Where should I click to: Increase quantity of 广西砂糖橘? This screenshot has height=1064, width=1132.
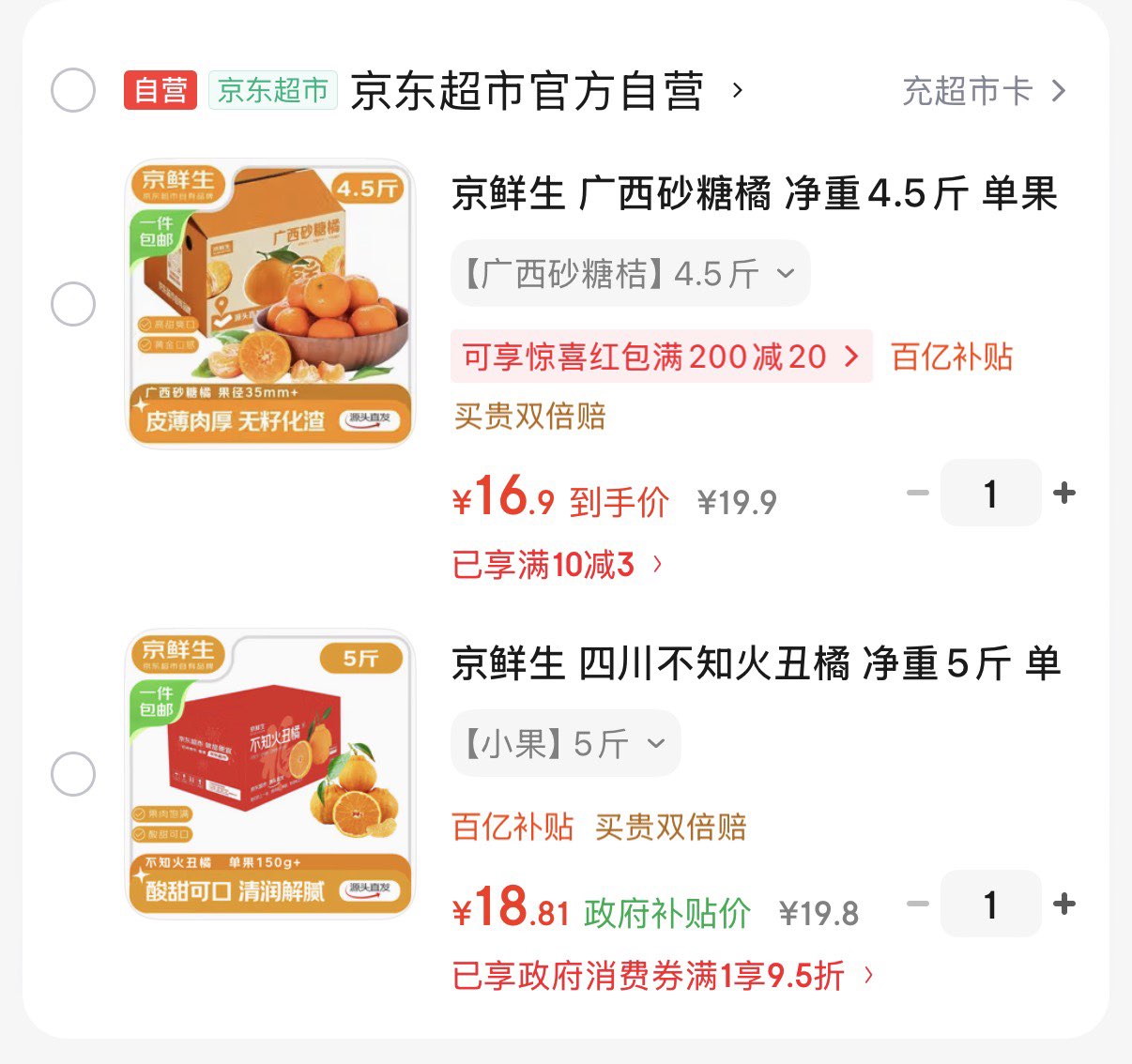(1064, 494)
